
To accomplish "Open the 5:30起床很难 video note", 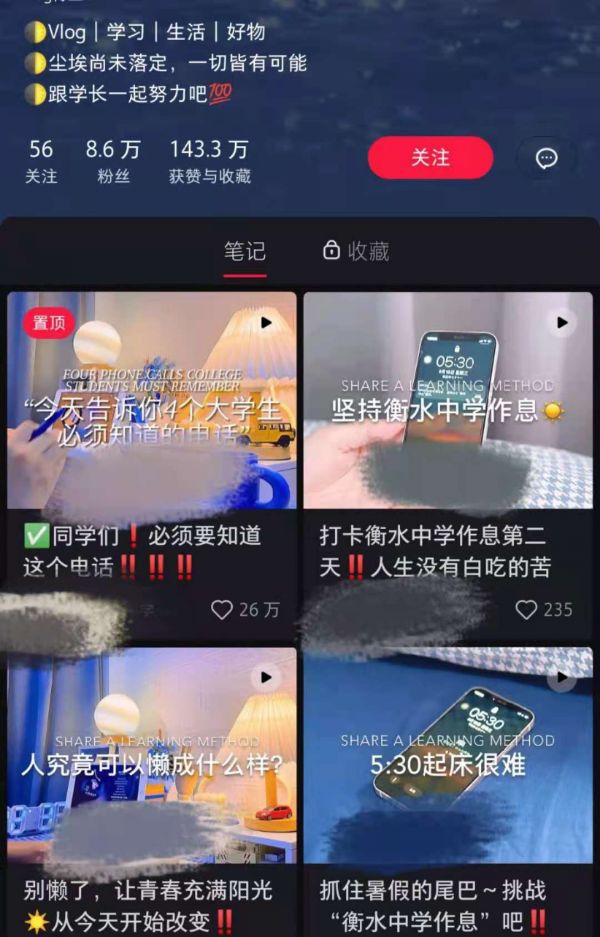I will pyautogui.click(x=448, y=755).
